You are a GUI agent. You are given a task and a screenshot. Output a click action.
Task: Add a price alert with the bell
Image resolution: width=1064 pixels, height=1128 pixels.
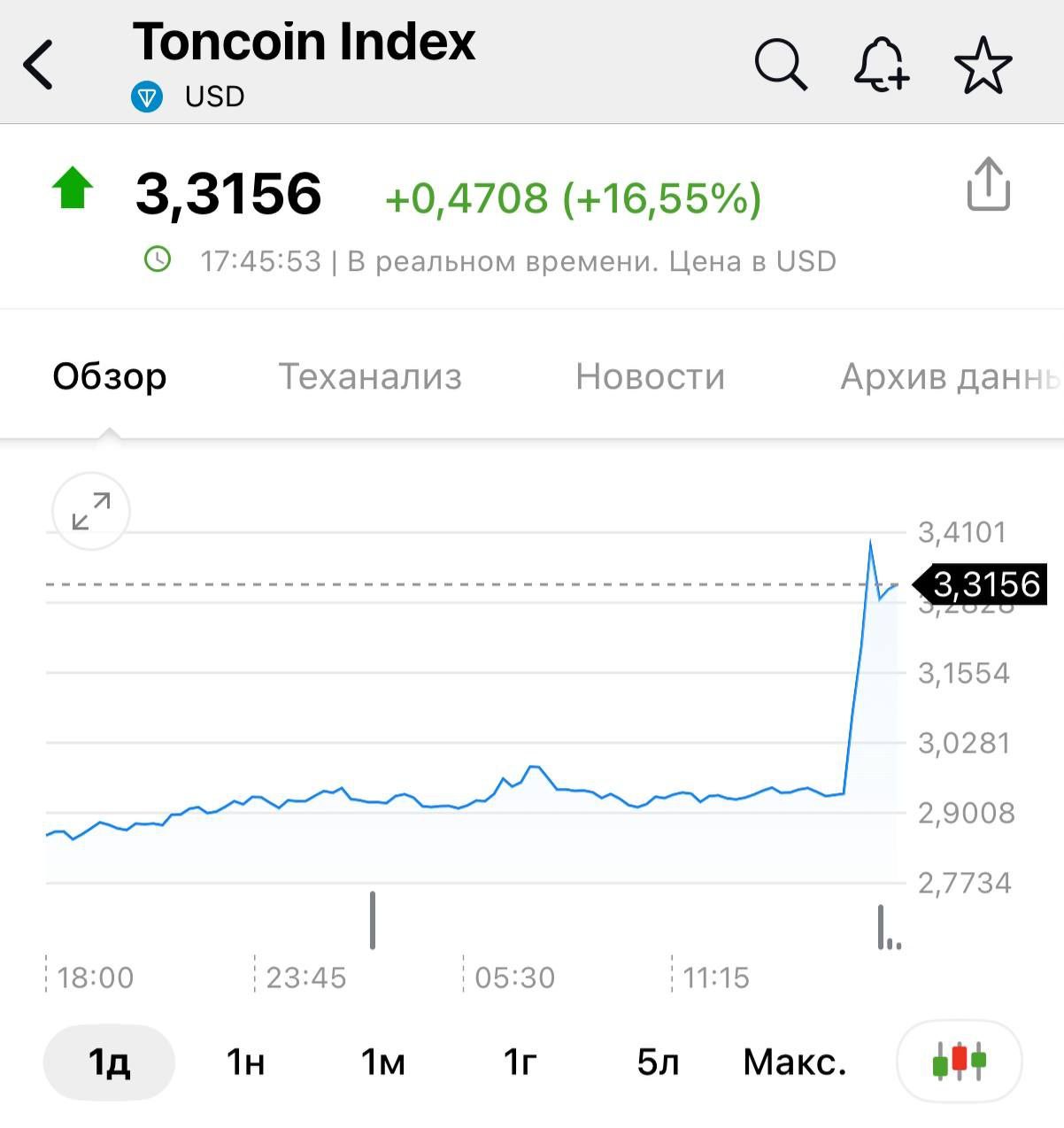pos(882,65)
